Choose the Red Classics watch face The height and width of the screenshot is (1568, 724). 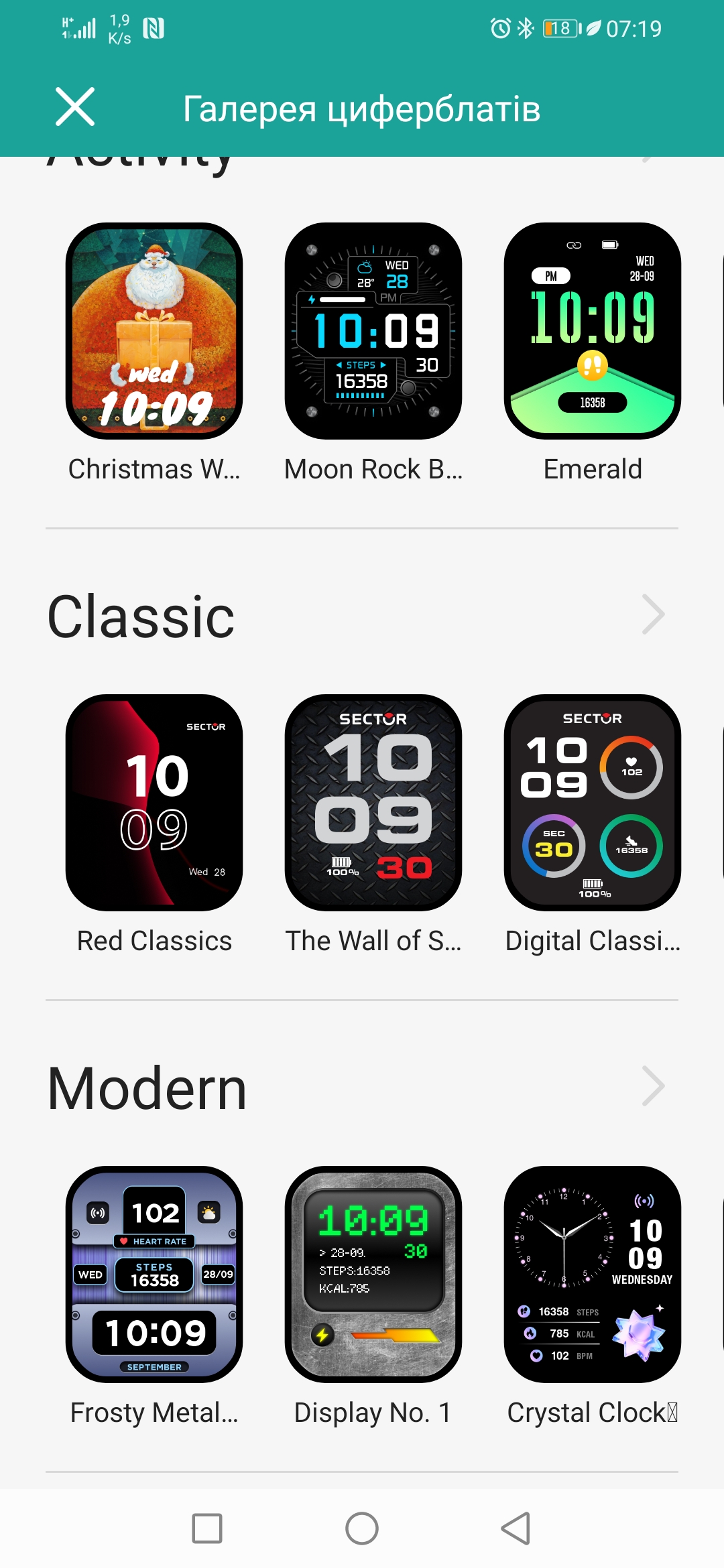click(154, 803)
